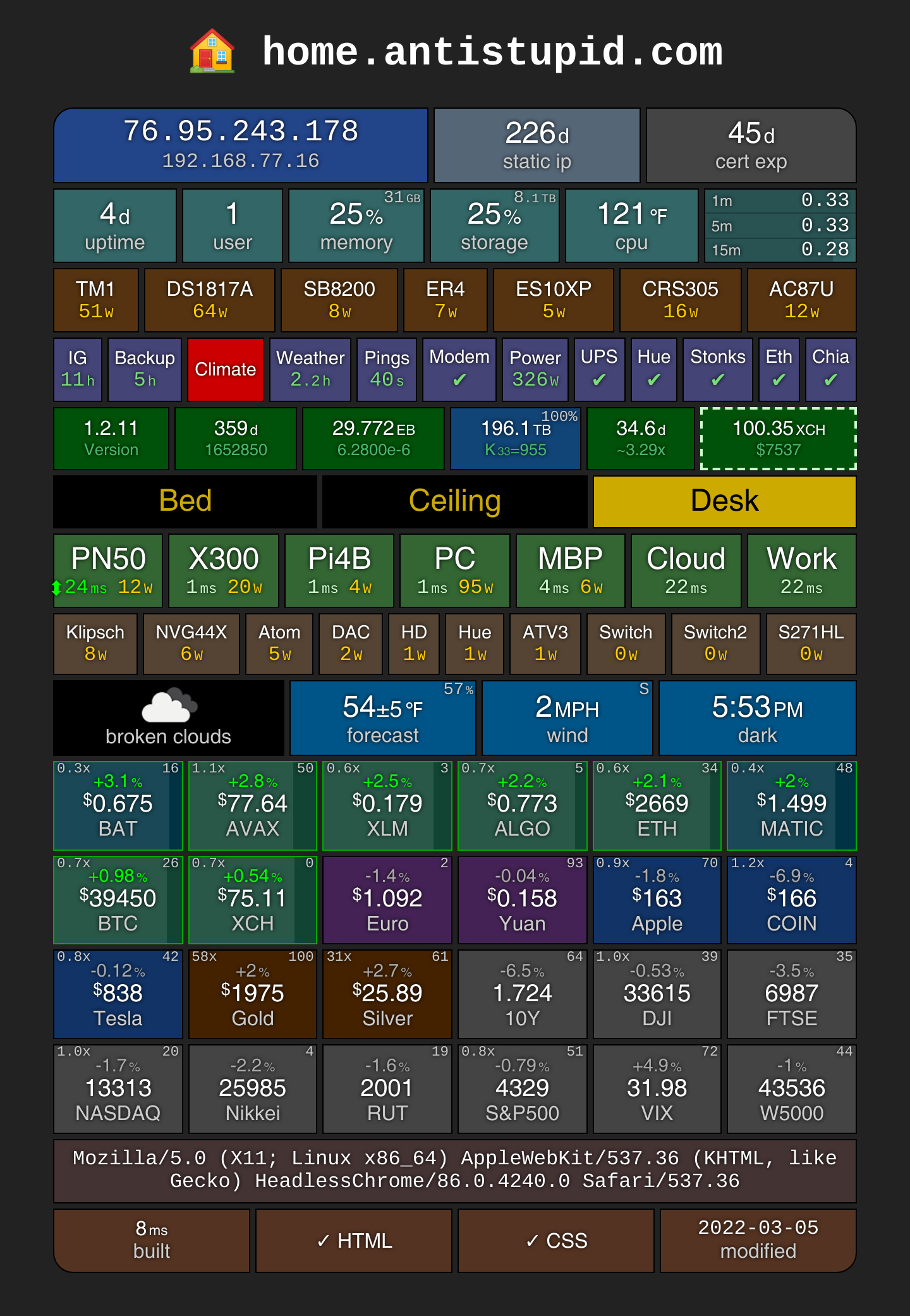
Task: Toggle the Ceiling light
Action: click(x=455, y=501)
